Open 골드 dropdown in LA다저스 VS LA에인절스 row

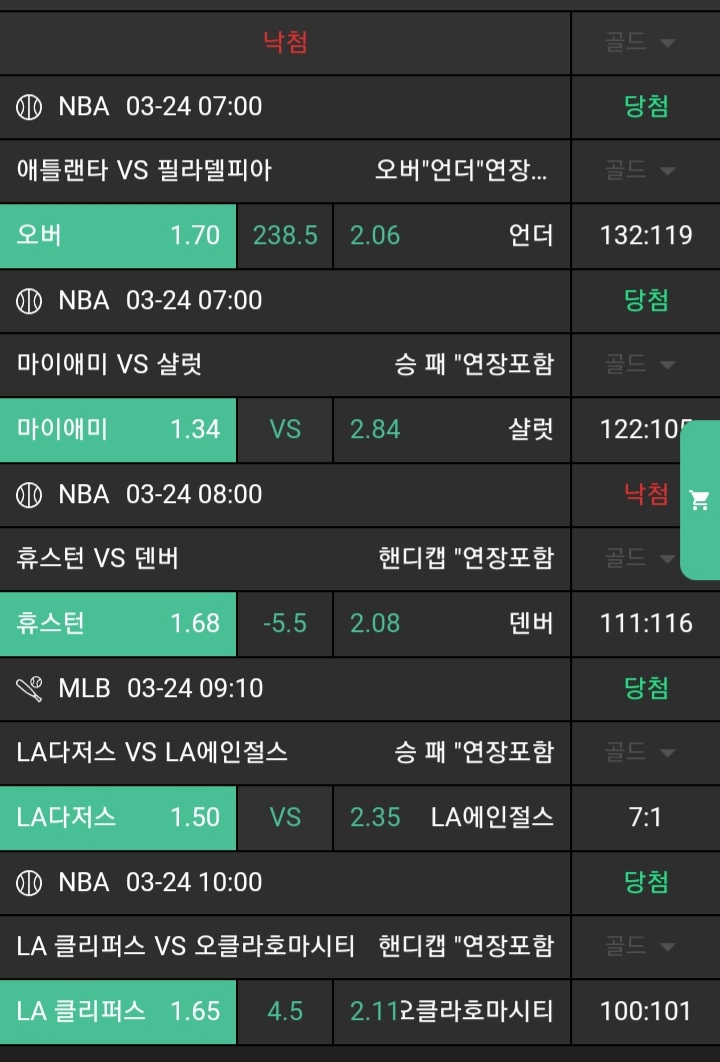click(640, 753)
